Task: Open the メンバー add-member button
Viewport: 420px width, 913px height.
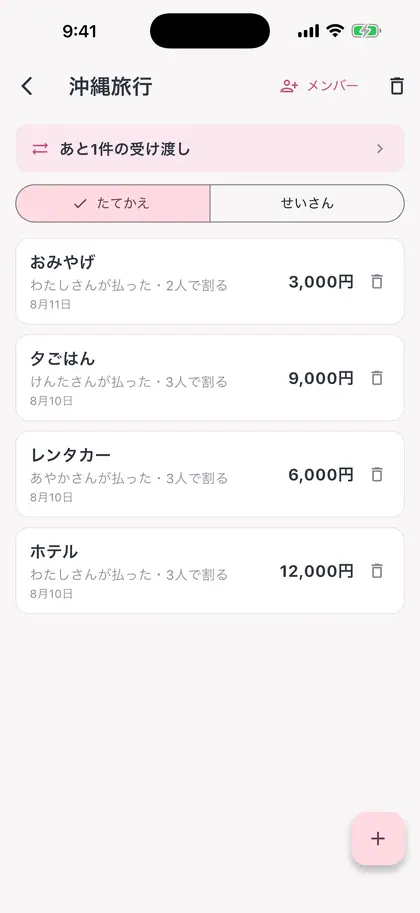Action: (x=319, y=86)
